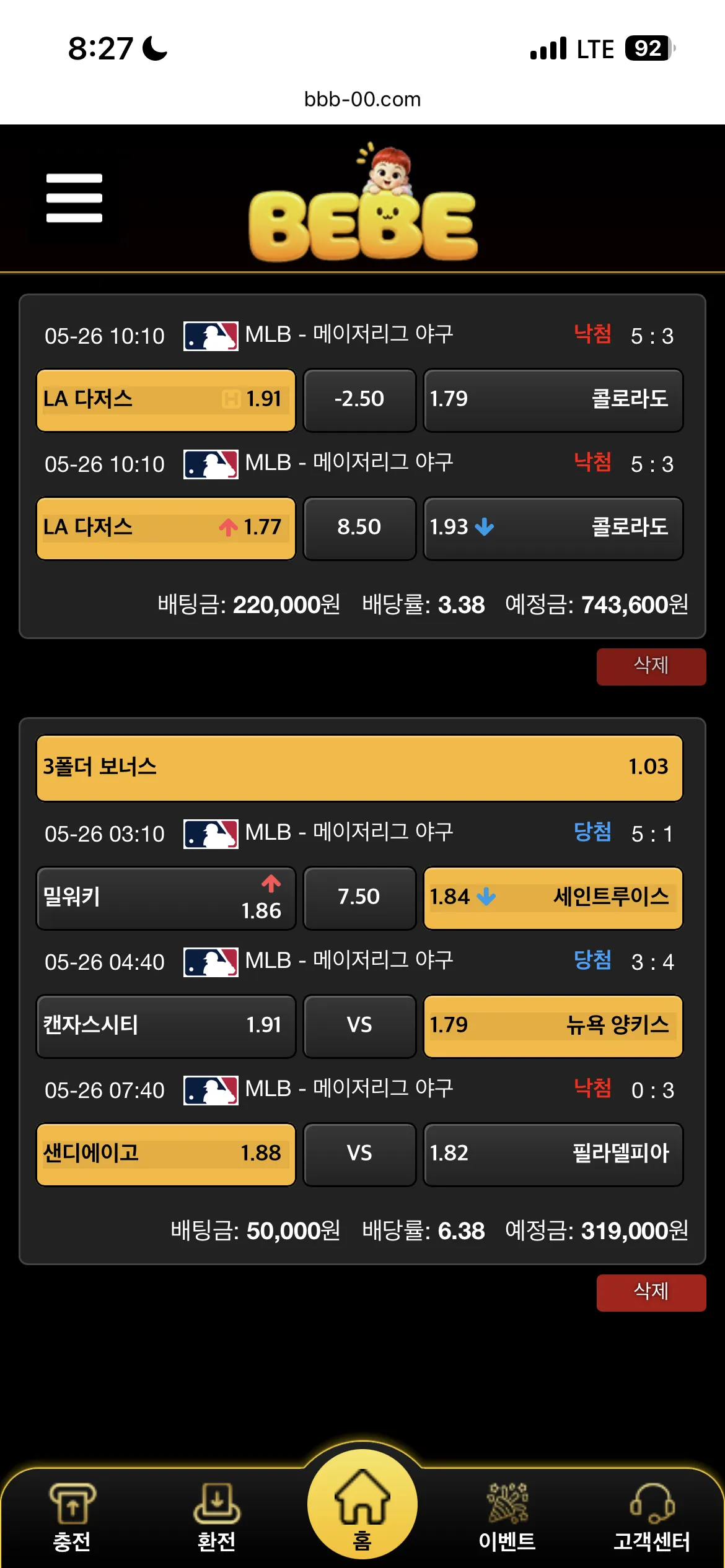Open the 이벤트 events tab
This screenshot has height=1568, width=725.
pos(507,1517)
